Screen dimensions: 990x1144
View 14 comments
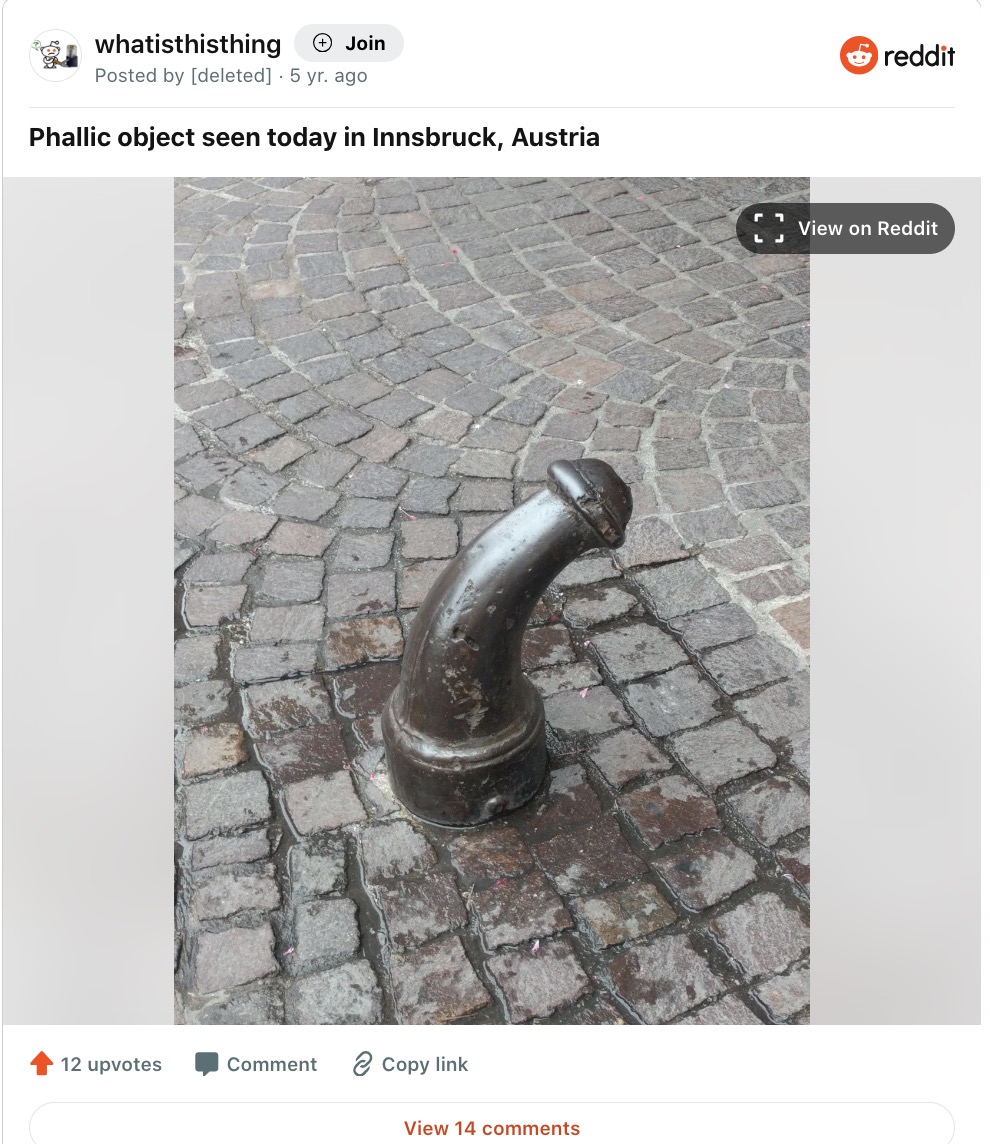pos(492,1127)
